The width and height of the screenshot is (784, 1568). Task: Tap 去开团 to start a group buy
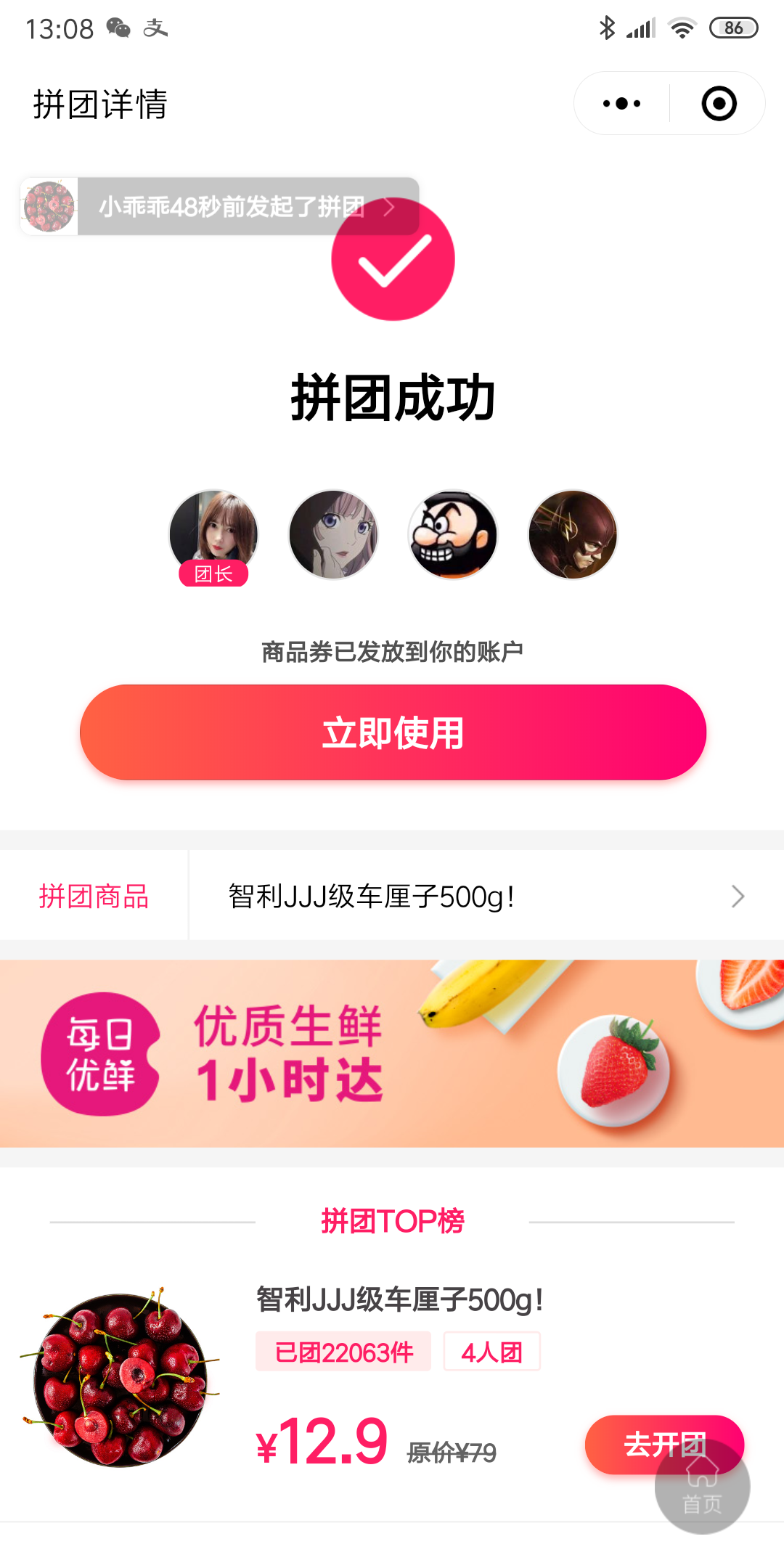(x=666, y=1445)
